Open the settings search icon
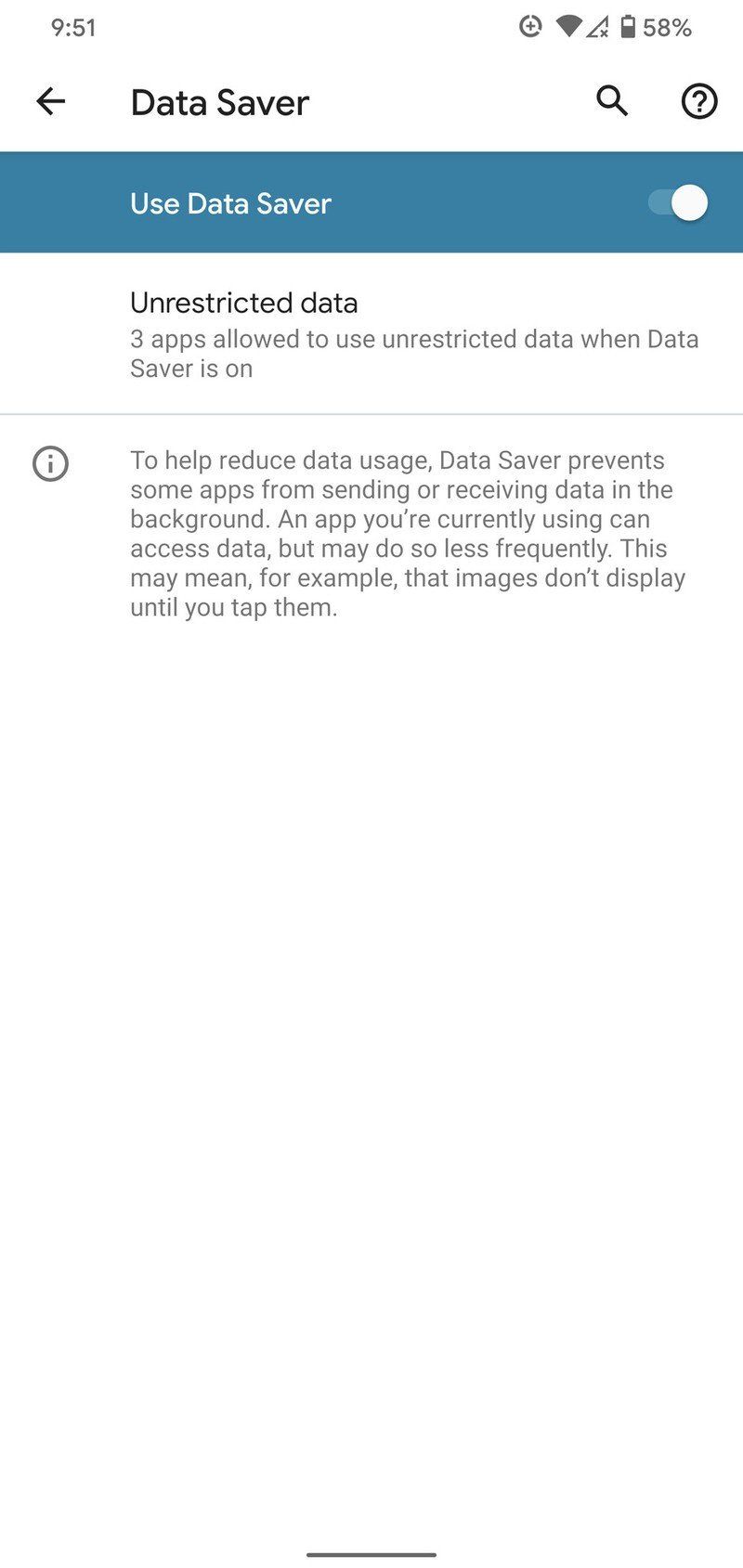The height and width of the screenshot is (1568, 743). click(x=611, y=100)
